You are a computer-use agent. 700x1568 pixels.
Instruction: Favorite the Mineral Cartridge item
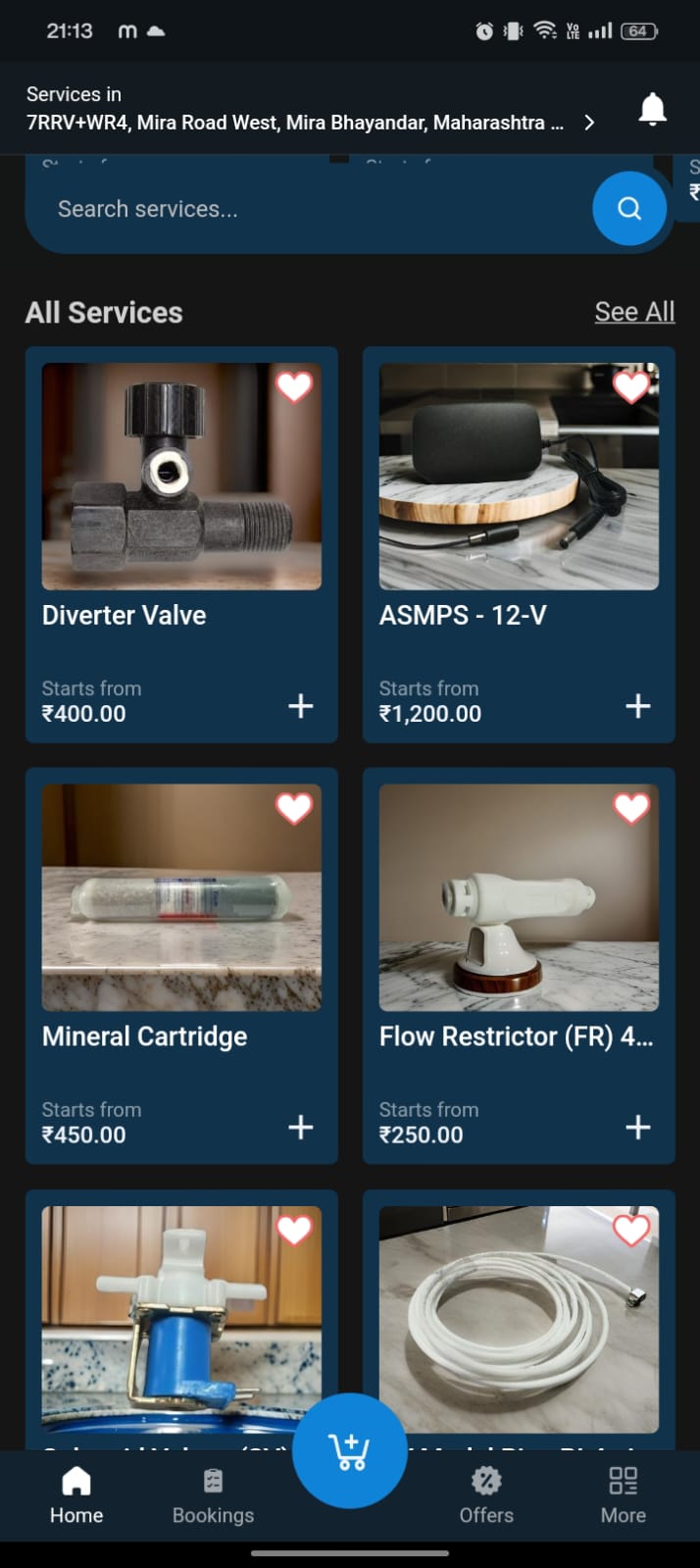[x=294, y=809]
